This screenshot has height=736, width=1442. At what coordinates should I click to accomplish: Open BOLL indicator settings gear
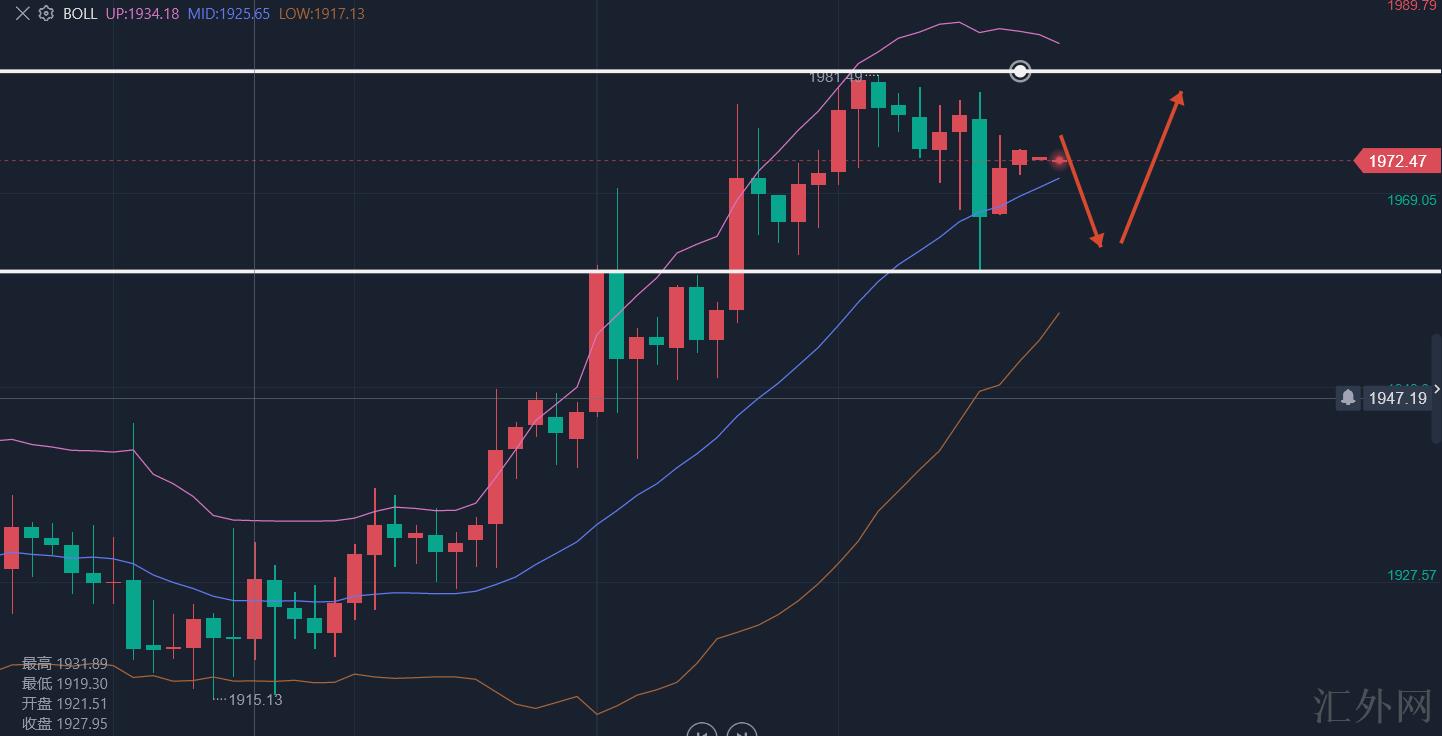(46, 14)
